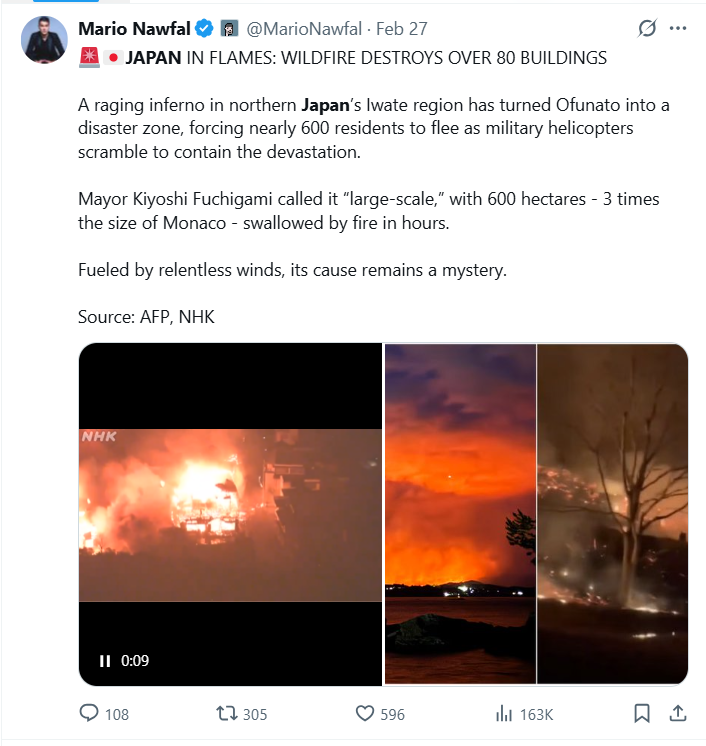This screenshot has width=706, height=746.
Task: Open the orange sky fire photo
Action: click(460, 514)
